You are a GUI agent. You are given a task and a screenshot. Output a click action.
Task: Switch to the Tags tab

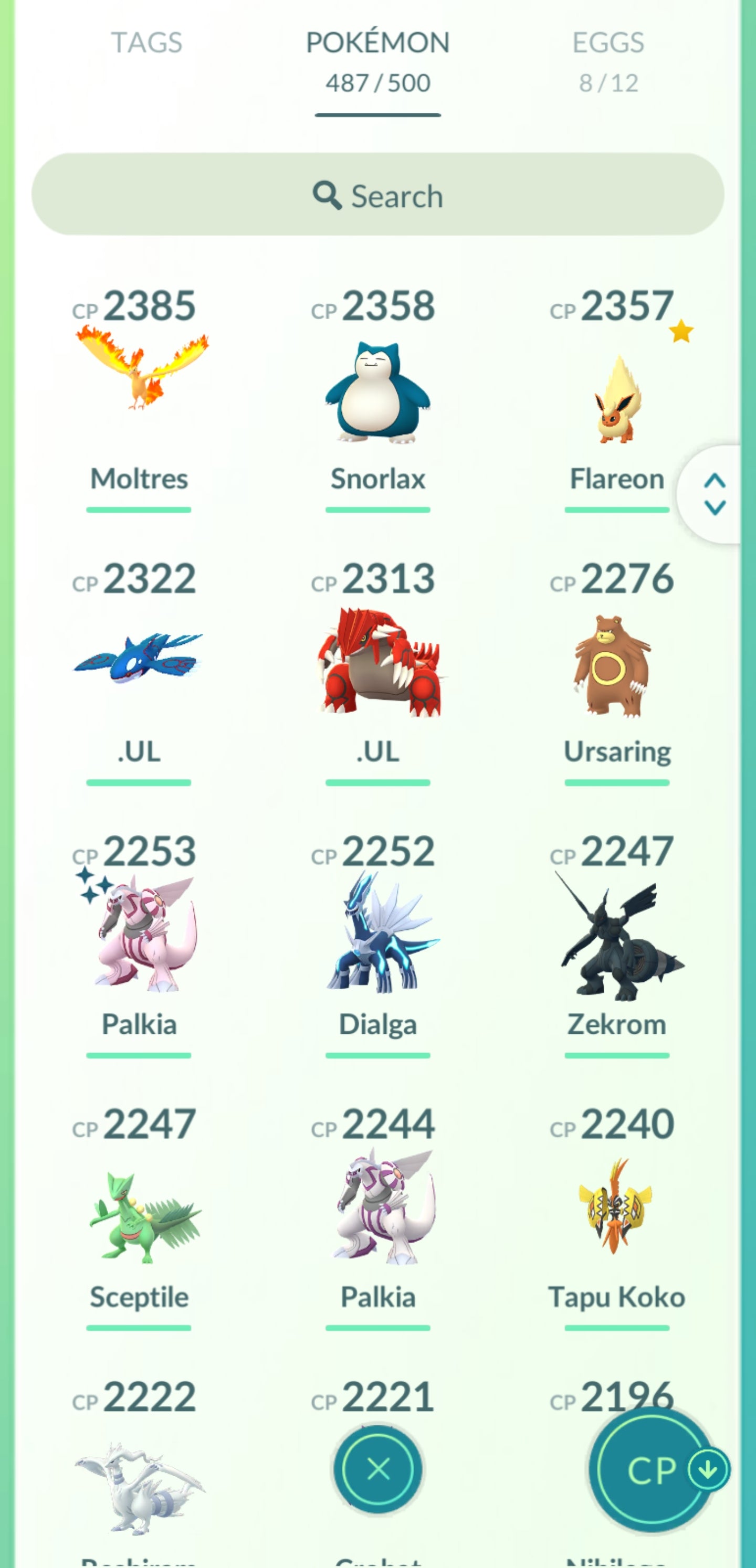pyautogui.click(x=146, y=43)
